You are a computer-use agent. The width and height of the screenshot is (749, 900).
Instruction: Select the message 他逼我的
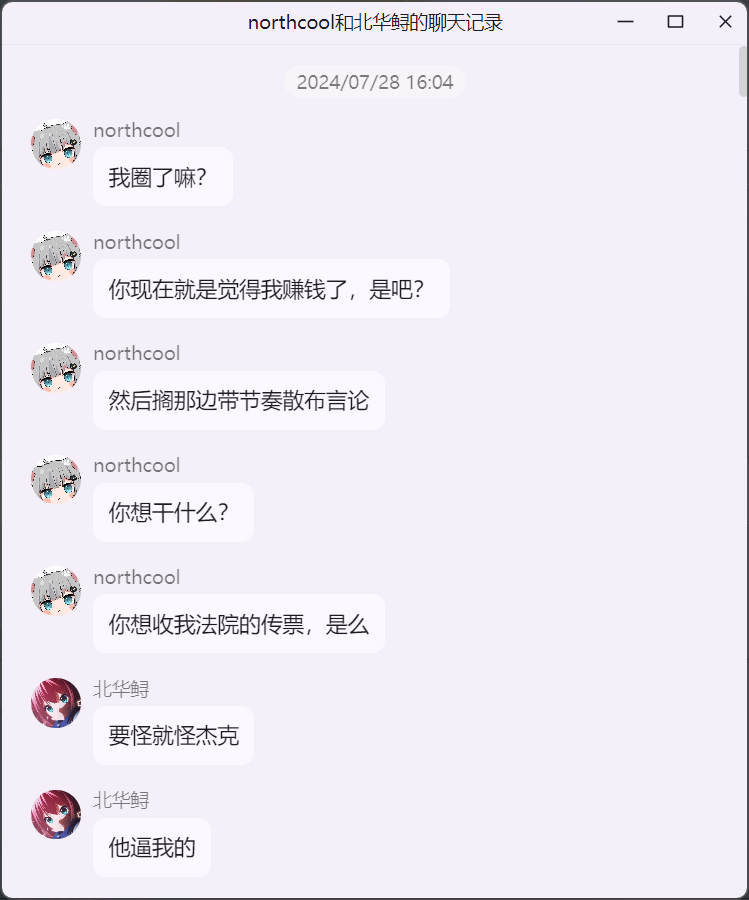[x=152, y=848]
